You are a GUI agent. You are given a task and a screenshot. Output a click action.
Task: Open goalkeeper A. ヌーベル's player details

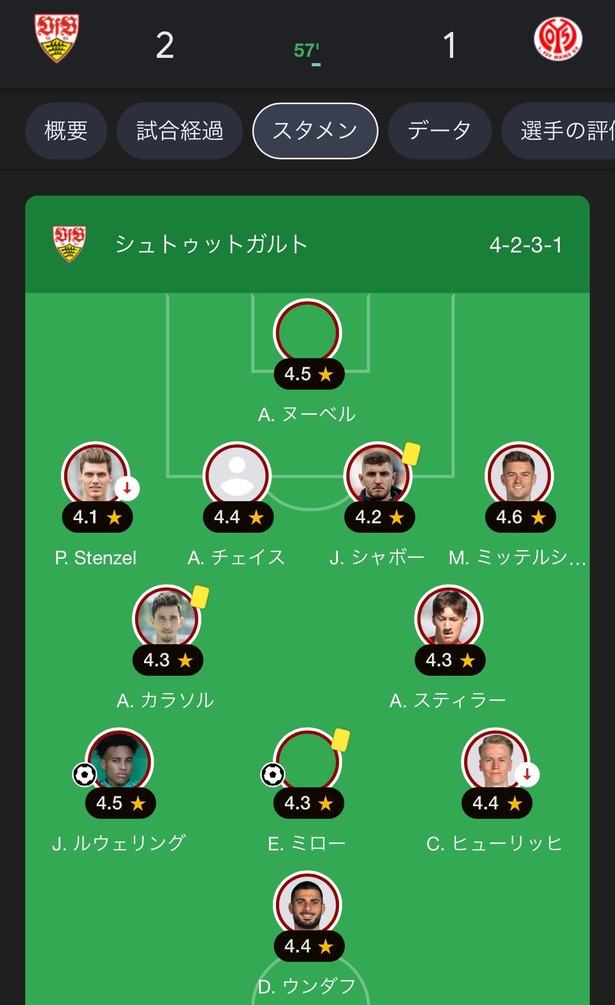click(x=308, y=361)
